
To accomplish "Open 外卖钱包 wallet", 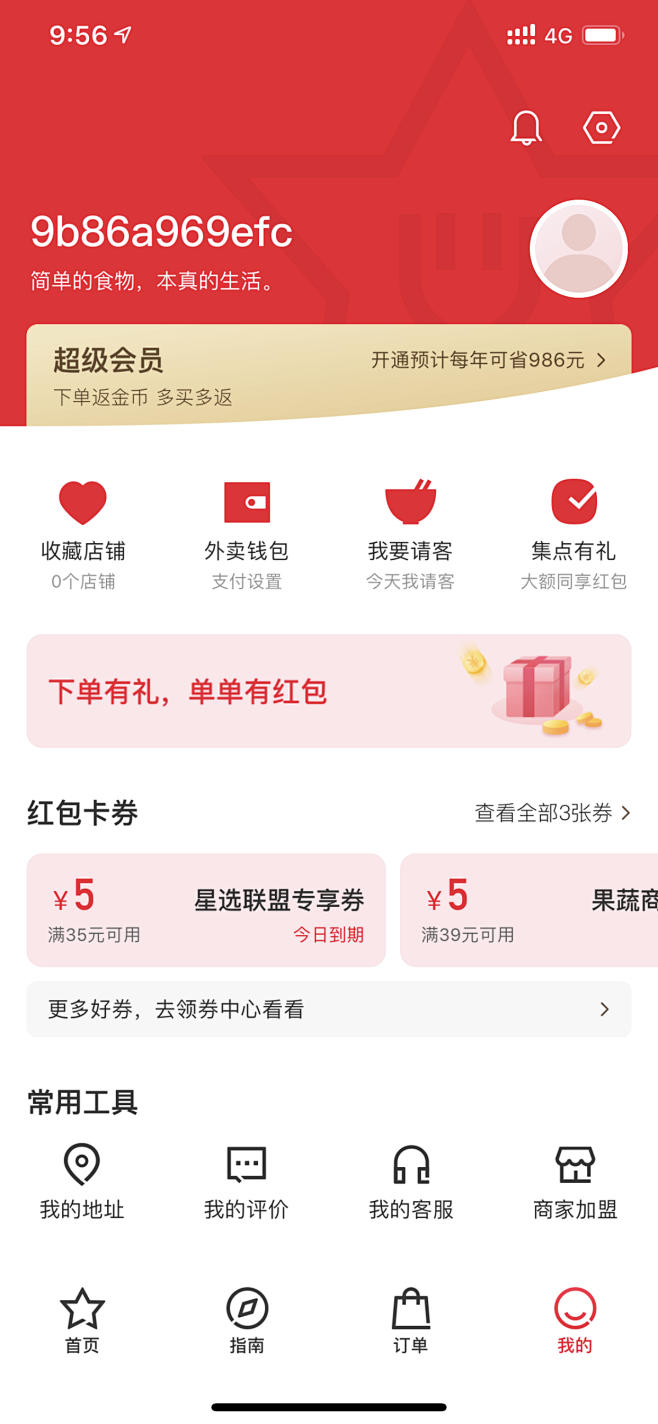I will (x=247, y=535).
